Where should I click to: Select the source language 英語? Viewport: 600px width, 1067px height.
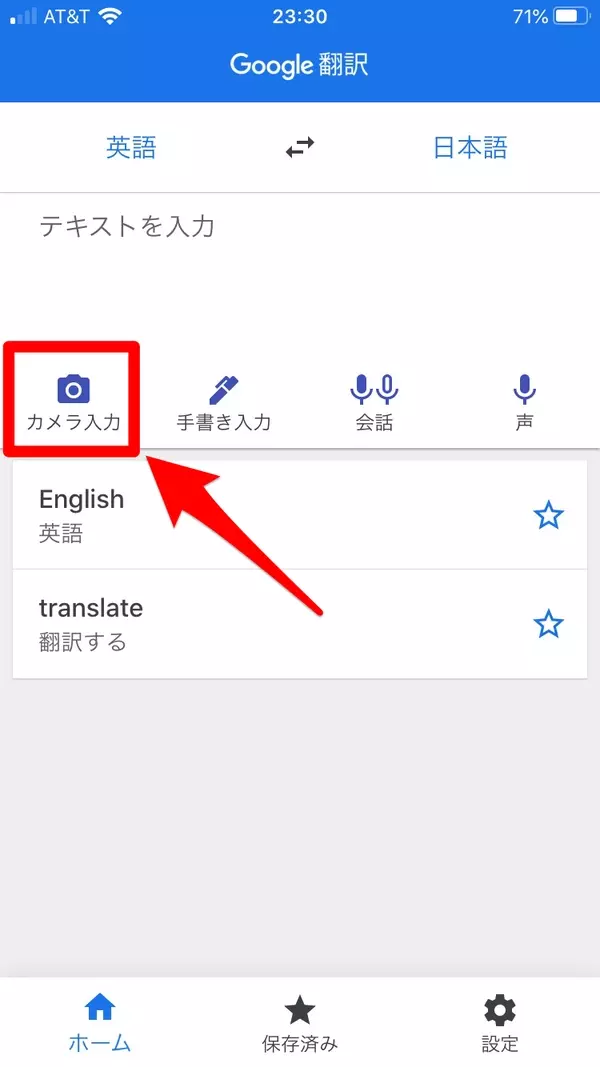(x=131, y=148)
